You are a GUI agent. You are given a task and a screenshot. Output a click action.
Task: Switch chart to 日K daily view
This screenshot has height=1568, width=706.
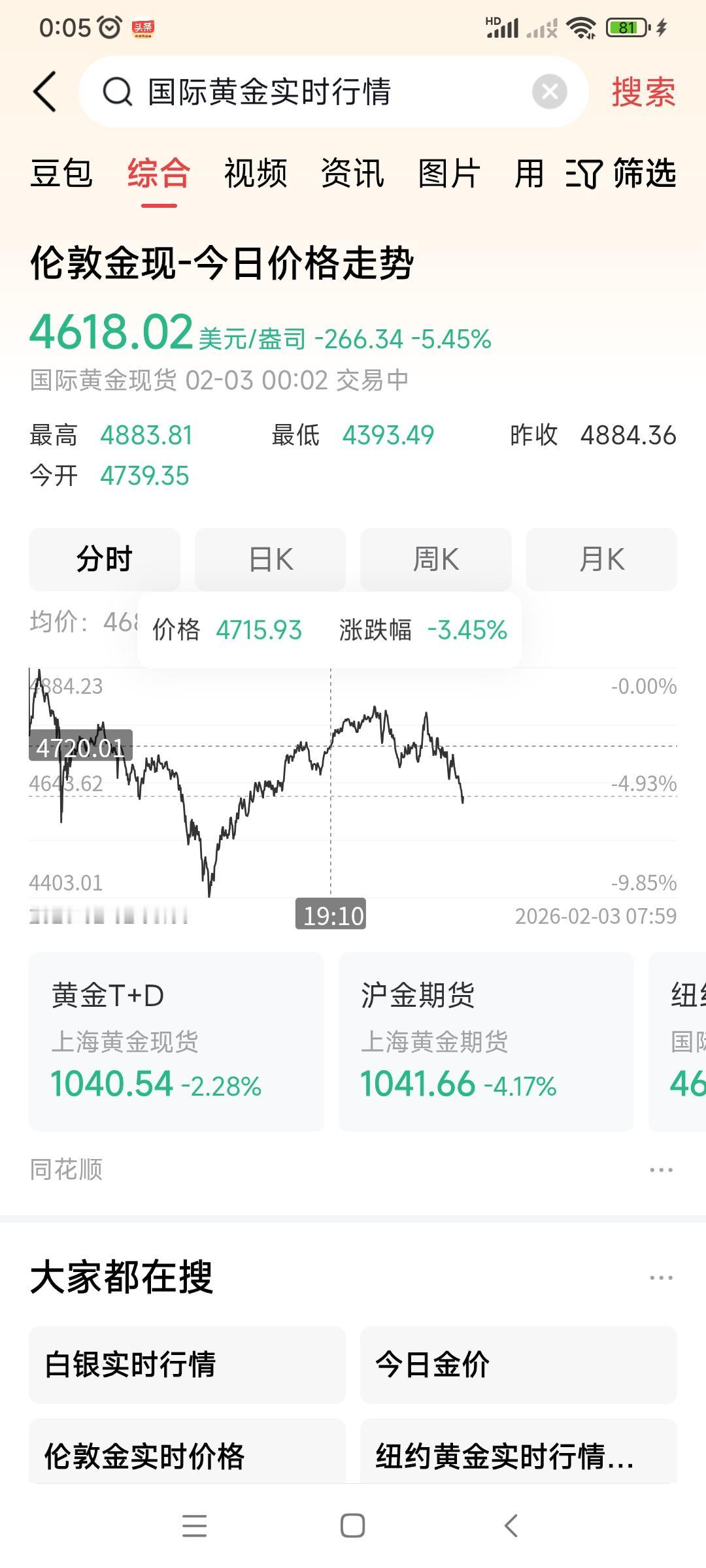(270, 559)
